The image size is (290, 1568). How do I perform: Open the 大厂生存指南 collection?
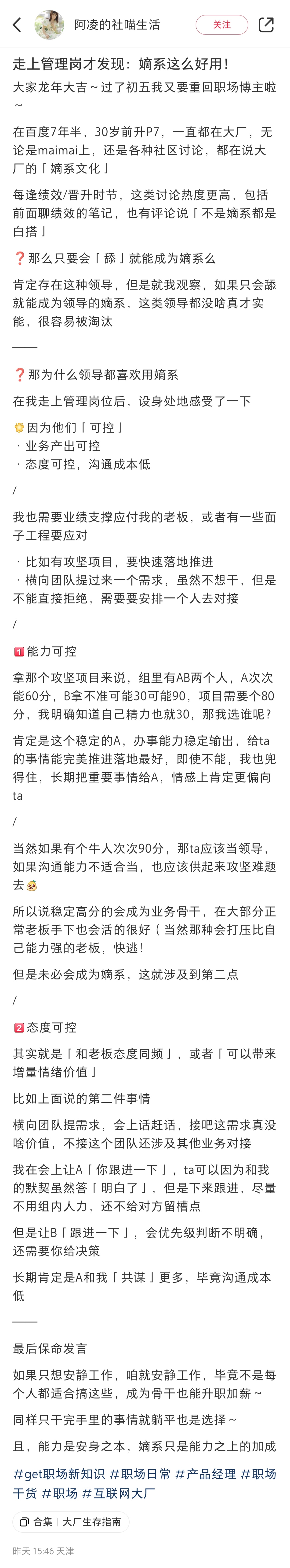(91, 1522)
